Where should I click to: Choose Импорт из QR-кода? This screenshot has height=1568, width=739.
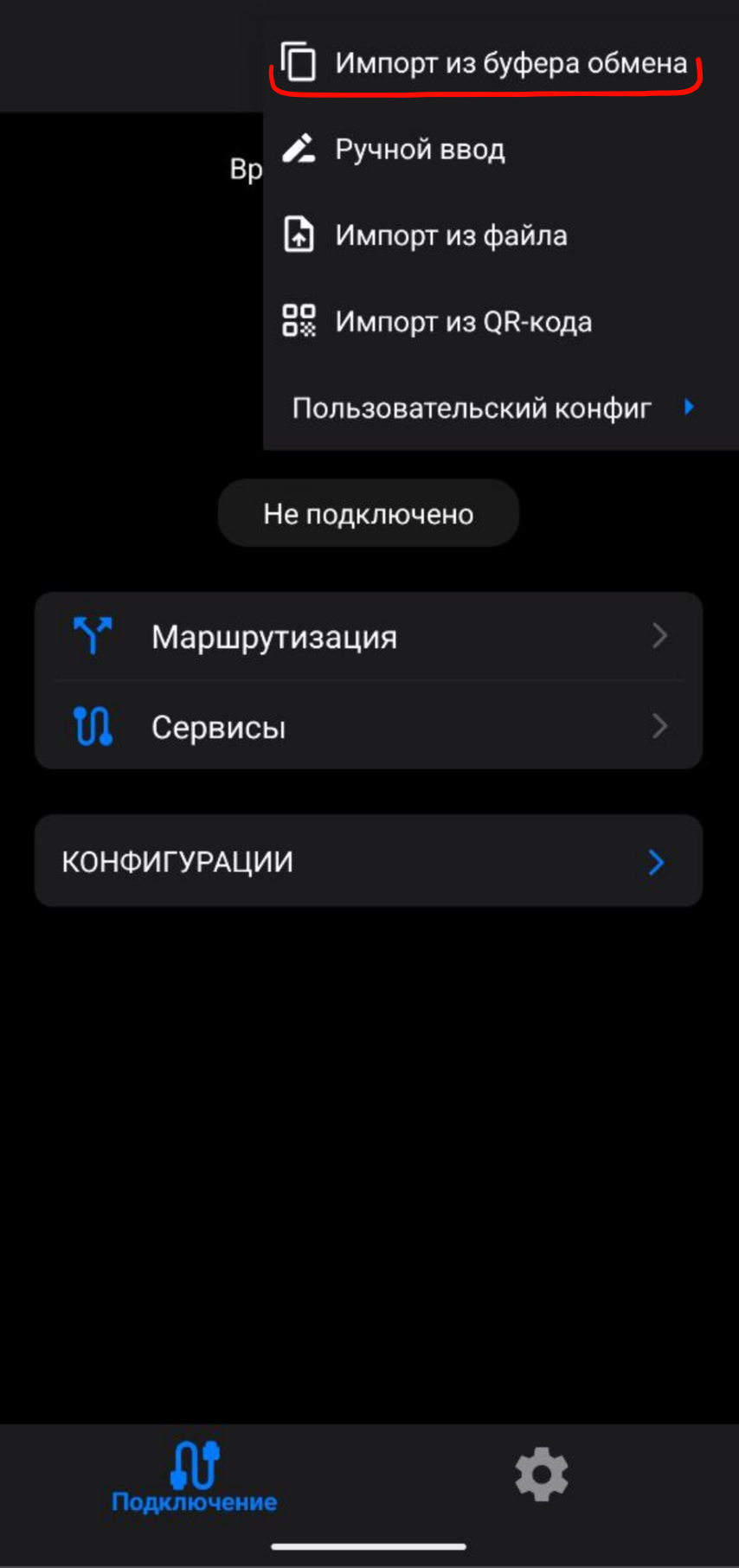(463, 322)
